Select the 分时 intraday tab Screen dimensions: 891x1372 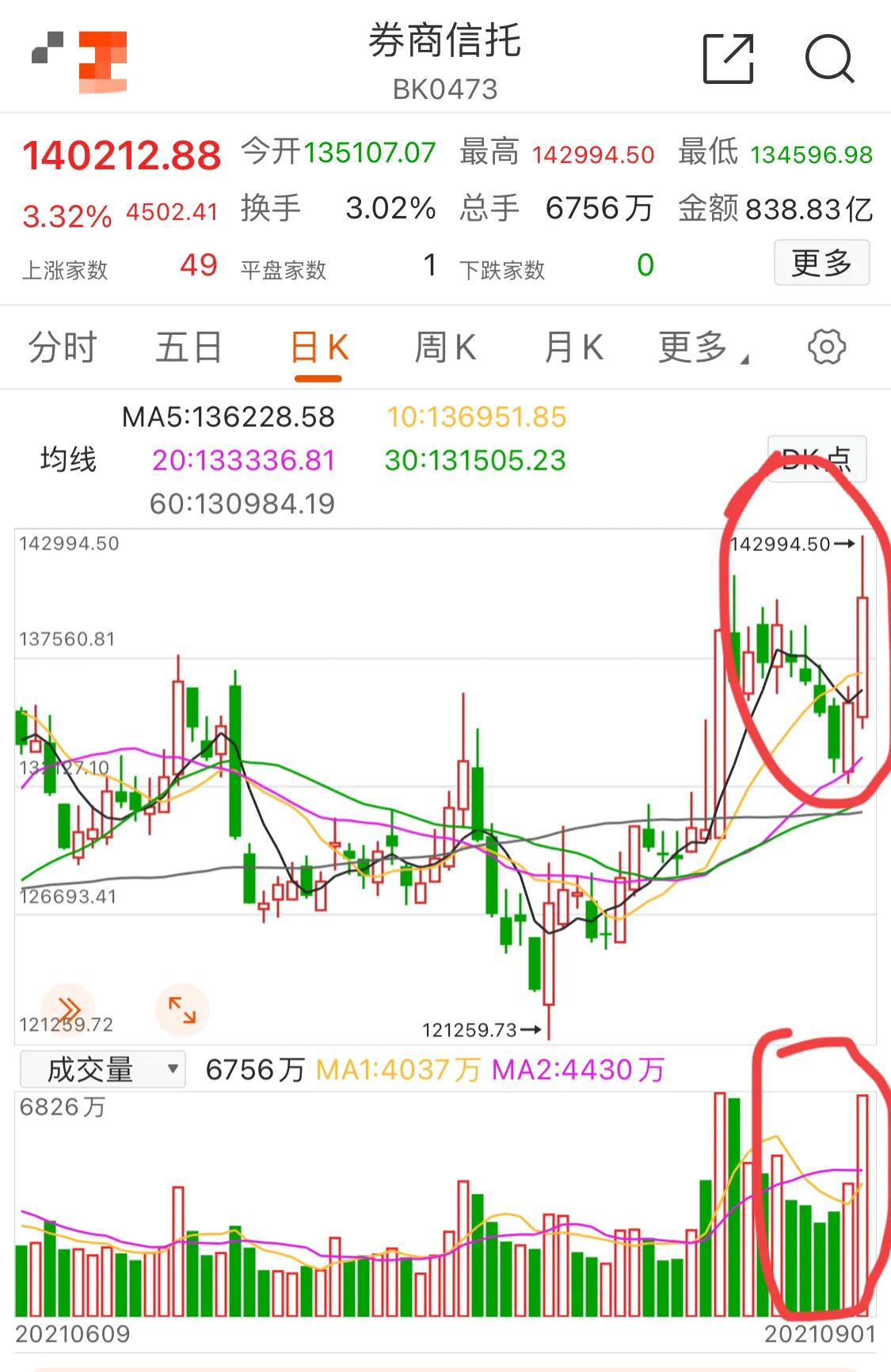(x=61, y=347)
